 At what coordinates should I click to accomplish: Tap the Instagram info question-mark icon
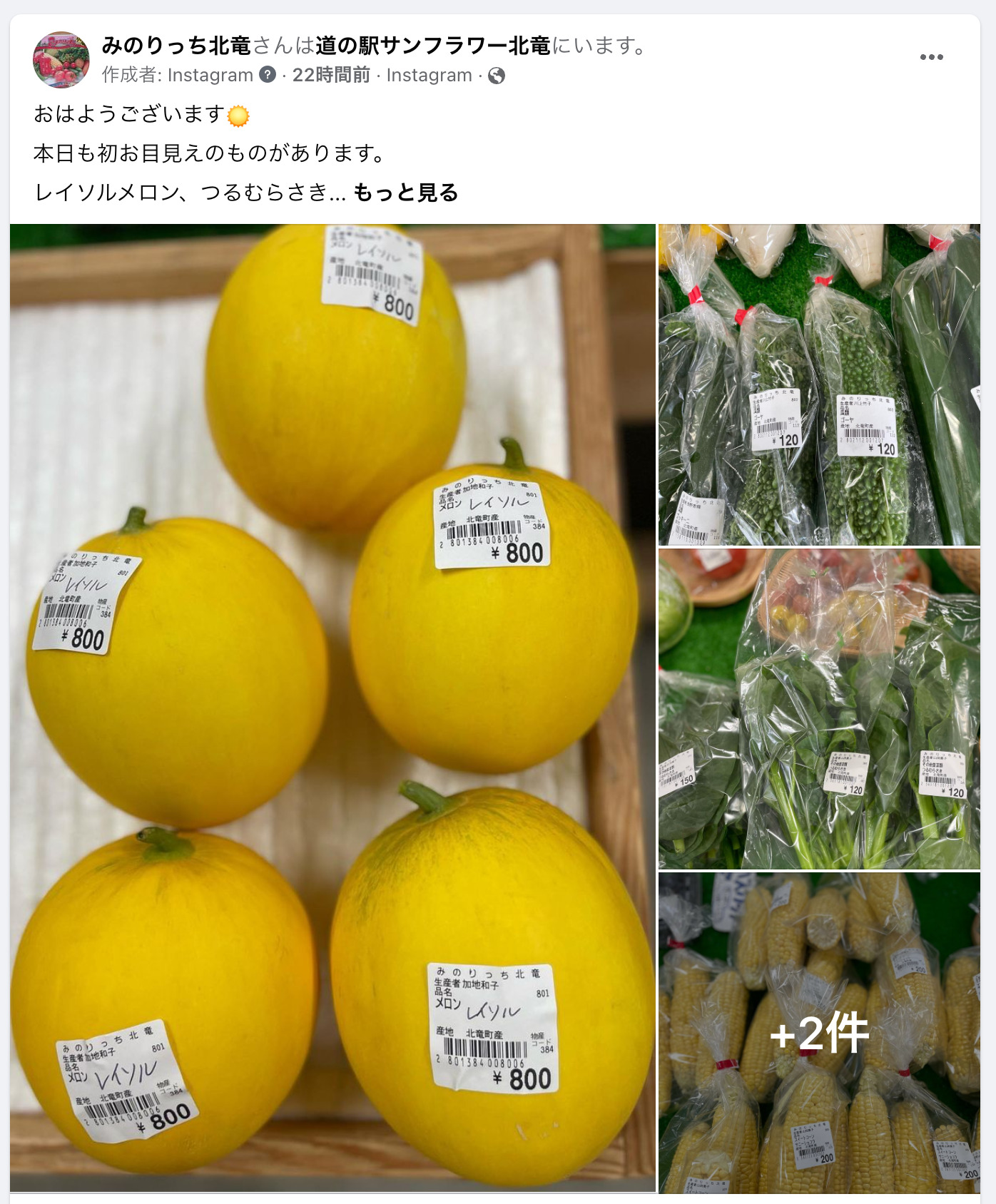point(268,75)
